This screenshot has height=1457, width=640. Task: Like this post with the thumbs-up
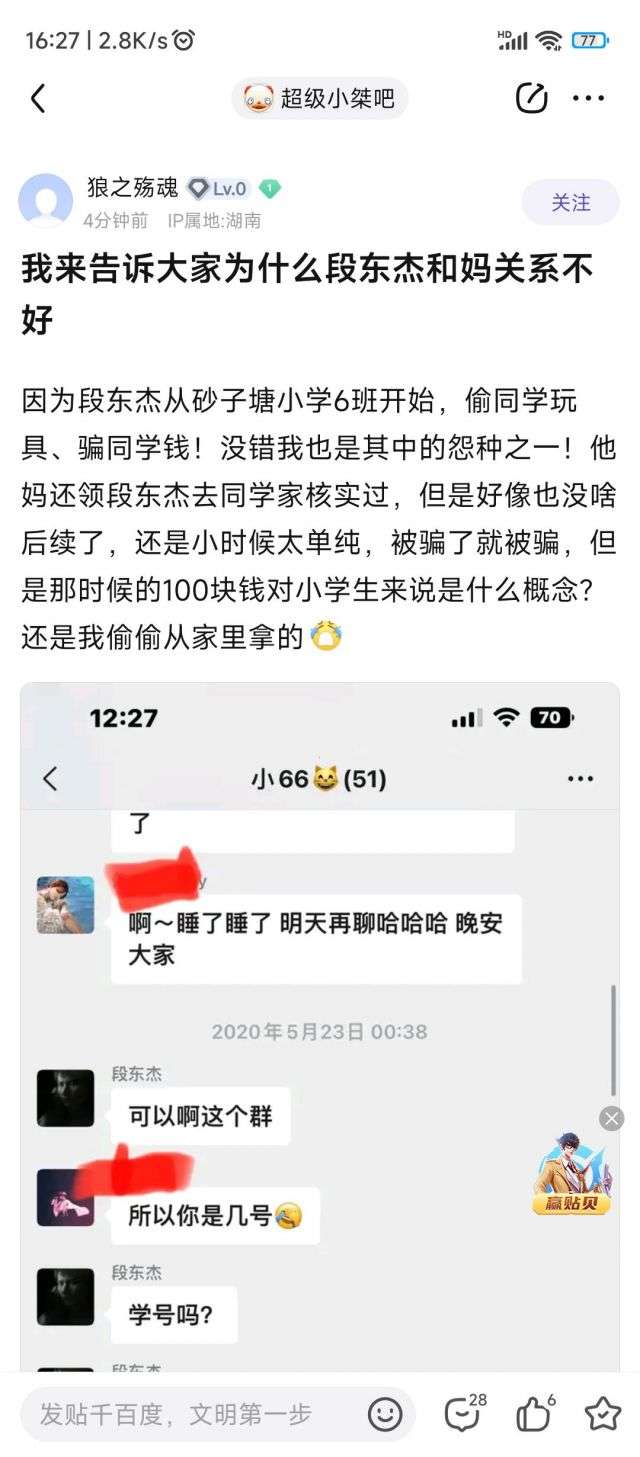tap(534, 1414)
